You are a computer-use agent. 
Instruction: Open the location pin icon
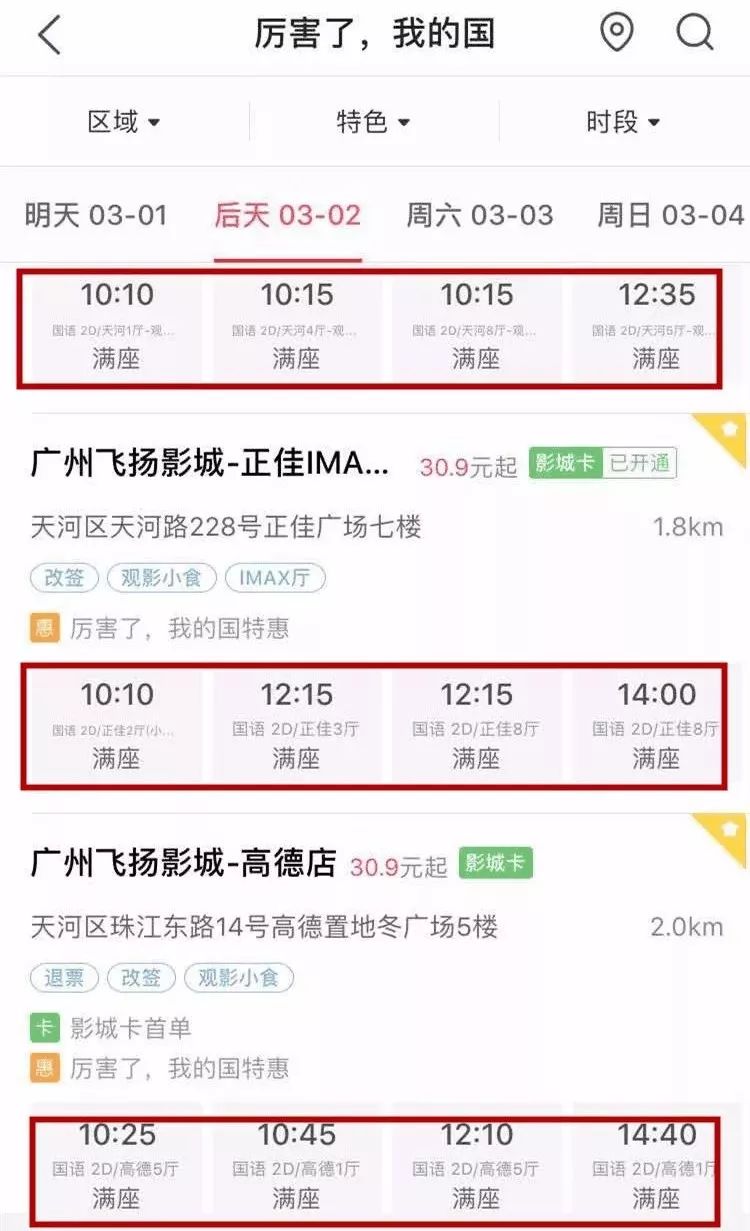coord(617,33)
